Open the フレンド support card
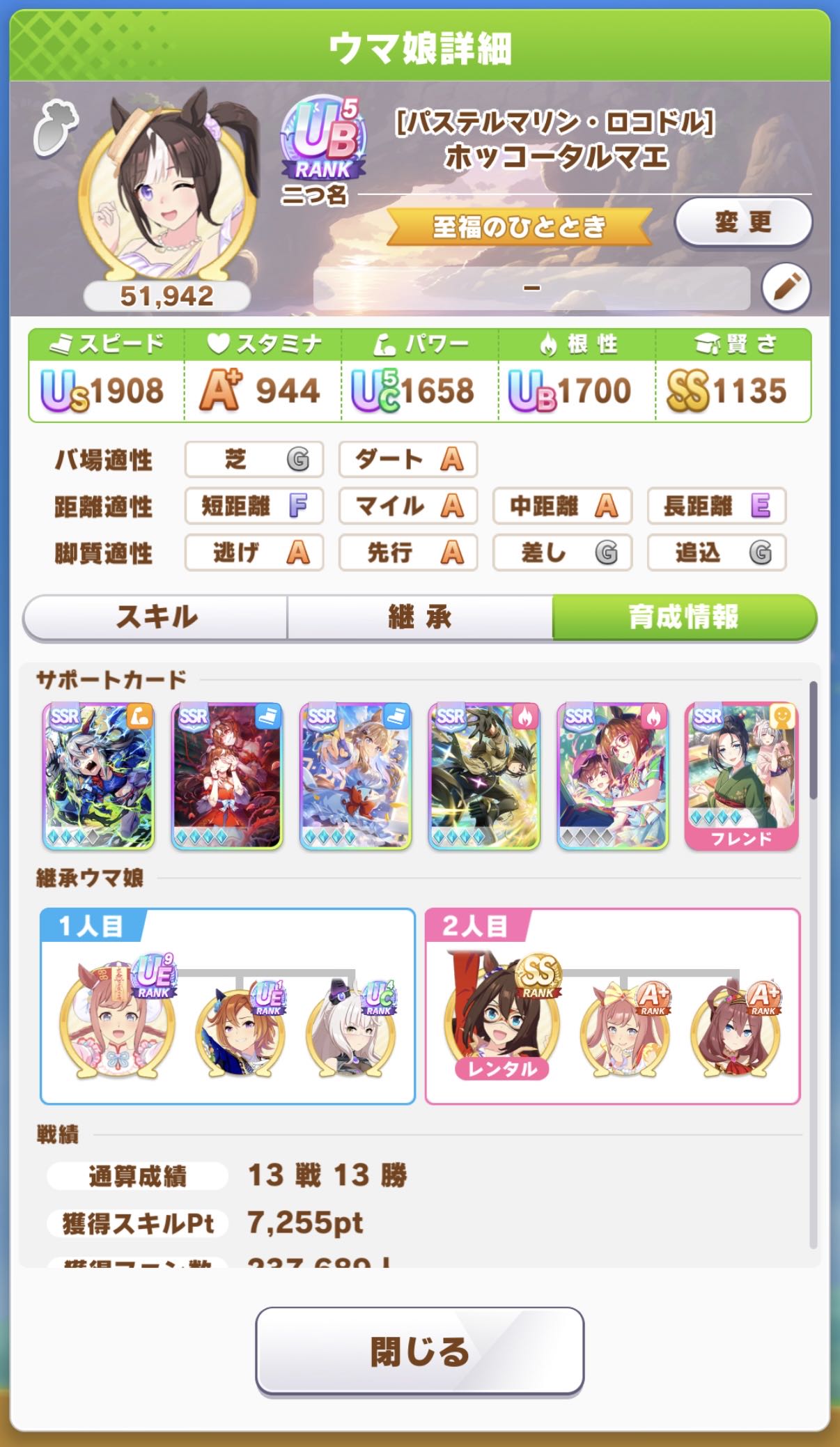Screen dimensions: 840x1447 coord(741,776)
